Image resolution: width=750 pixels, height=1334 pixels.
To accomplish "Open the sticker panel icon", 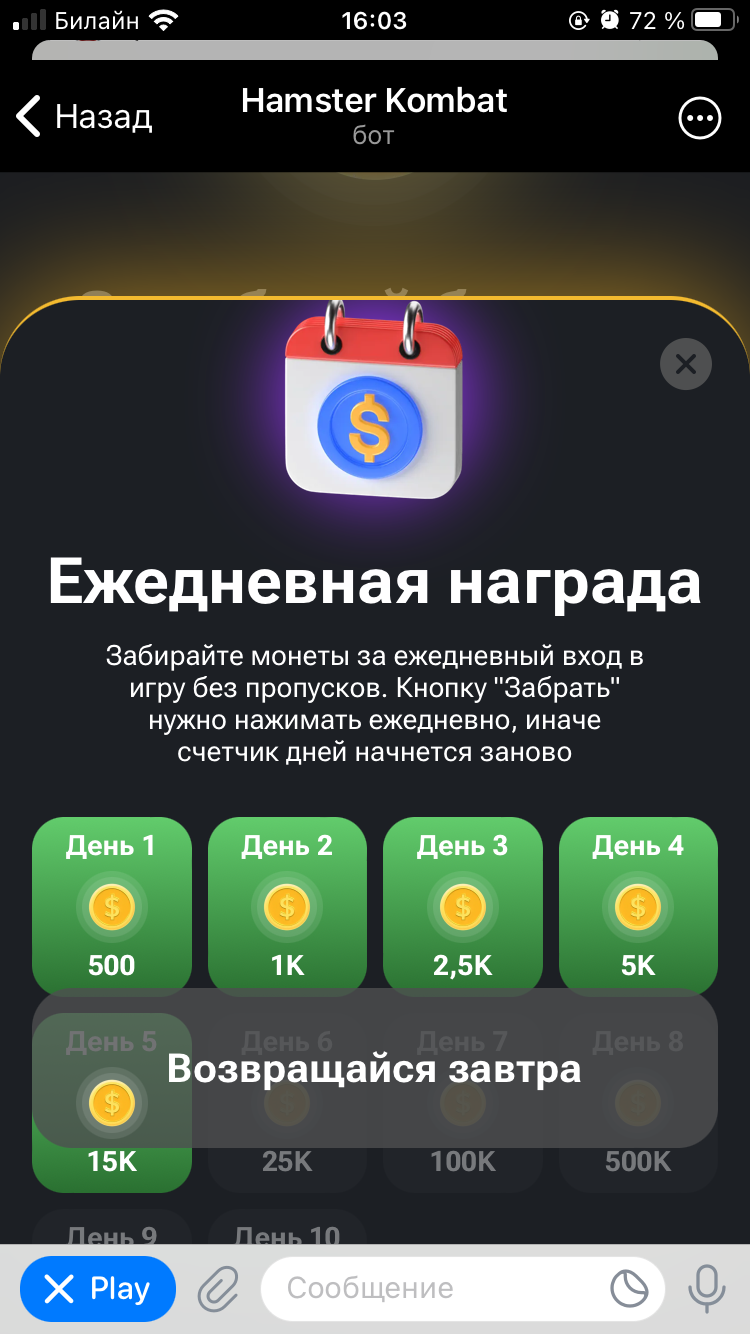I will pos(630,1289).
